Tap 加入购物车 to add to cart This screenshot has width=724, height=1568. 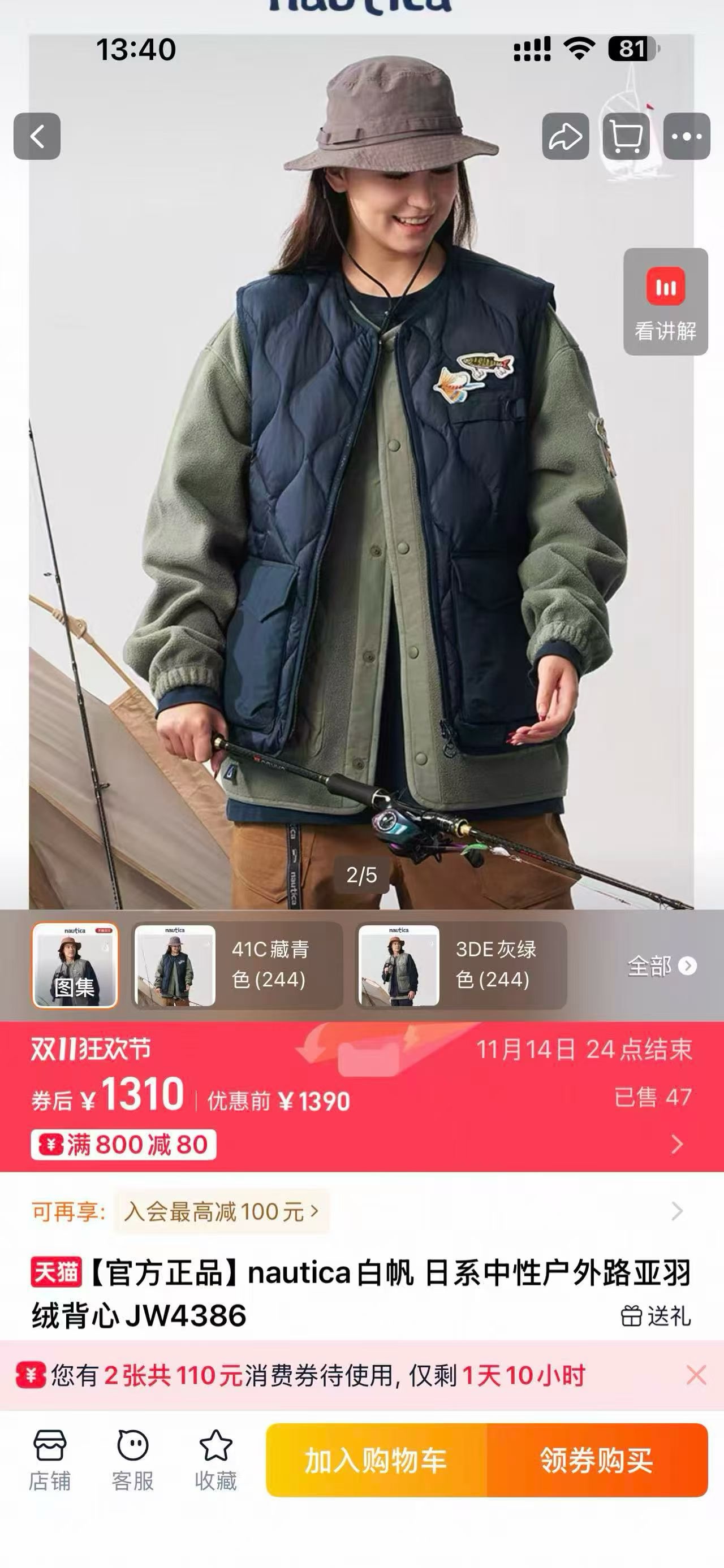pos(376,1460)
